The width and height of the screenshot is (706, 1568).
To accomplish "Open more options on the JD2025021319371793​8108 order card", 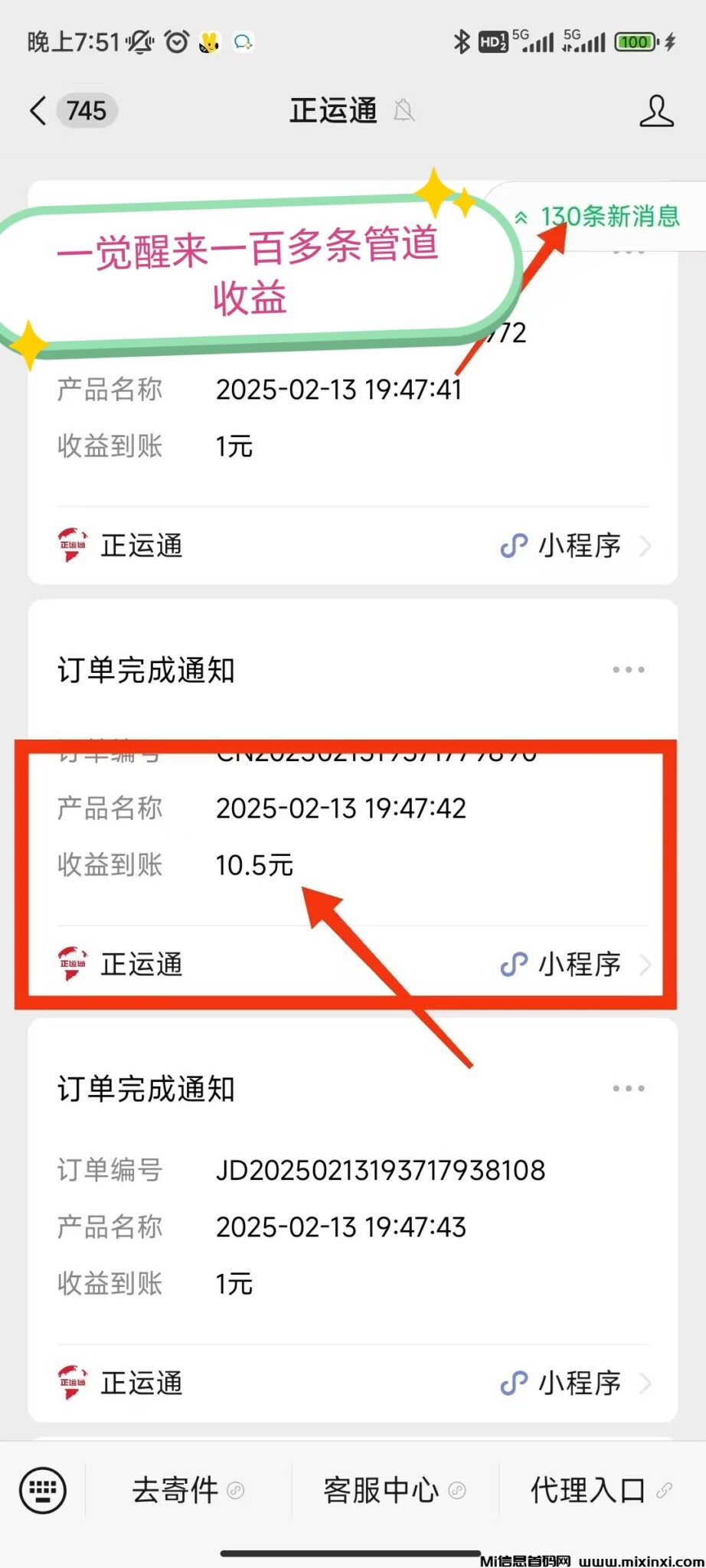I will tap(628, 1088).
